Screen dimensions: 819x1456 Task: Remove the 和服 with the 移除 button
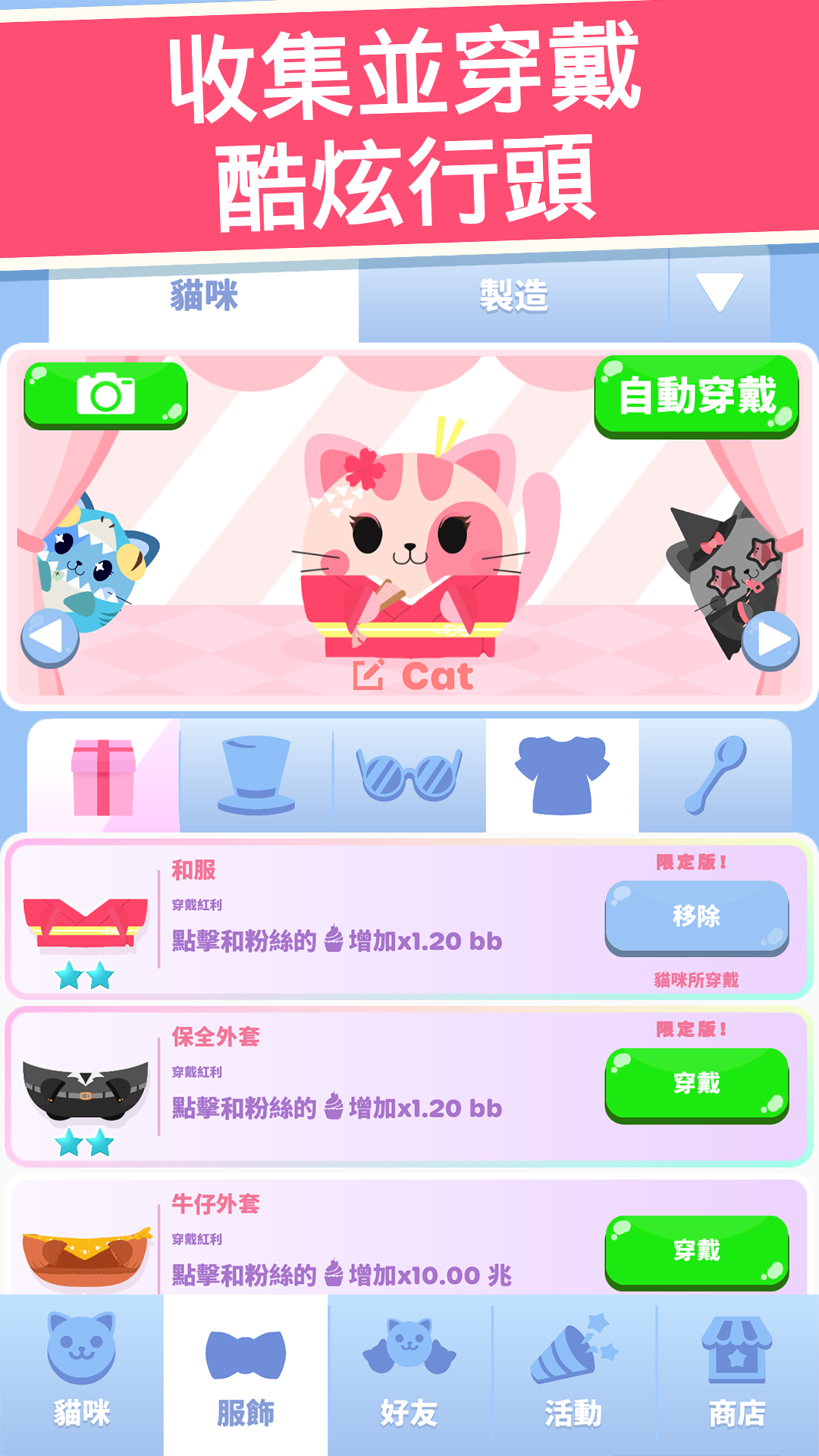pos(696,917)
